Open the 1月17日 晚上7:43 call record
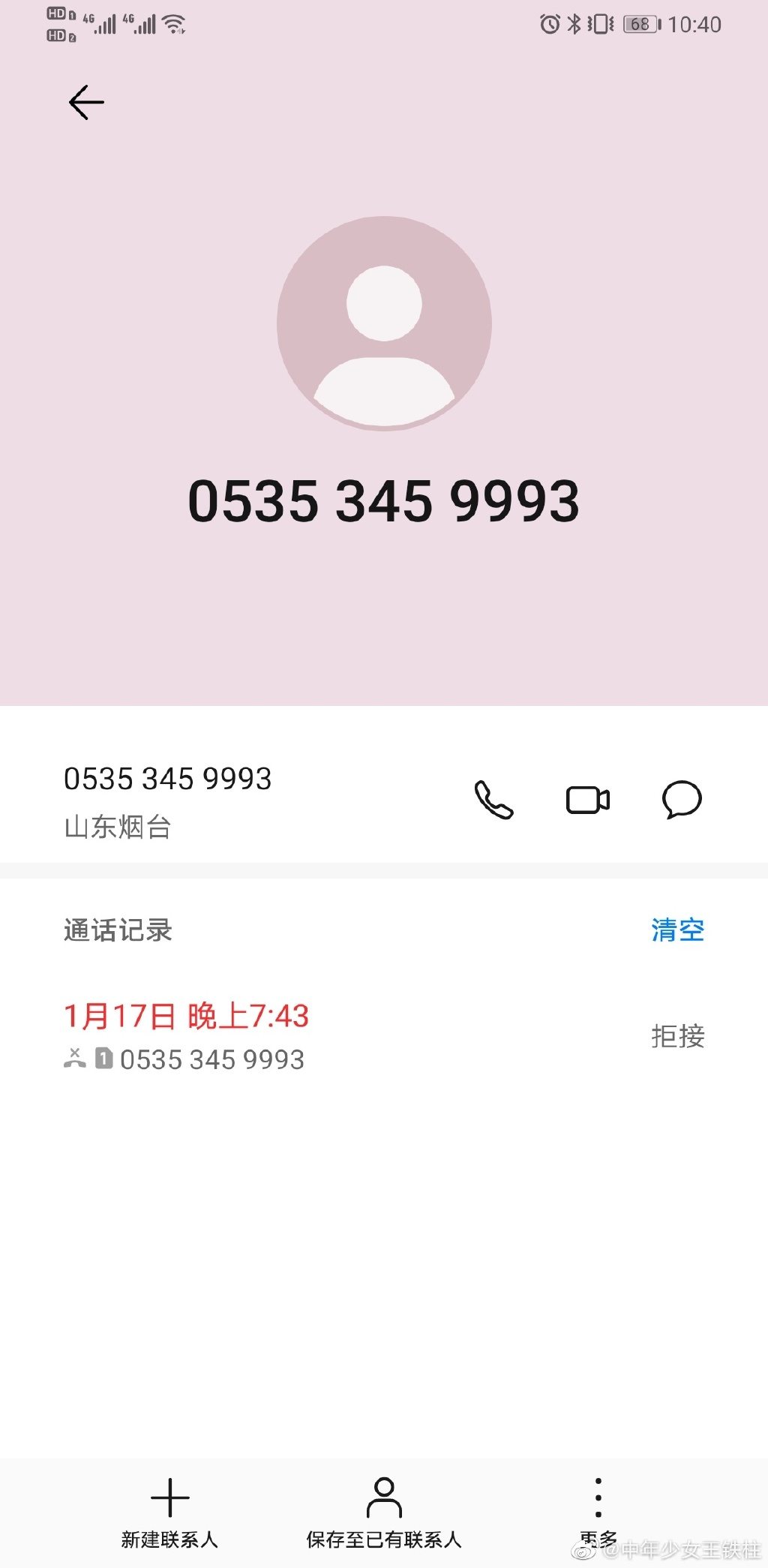The width and height of the screenshot is (768, 1568). [384, 1037]
